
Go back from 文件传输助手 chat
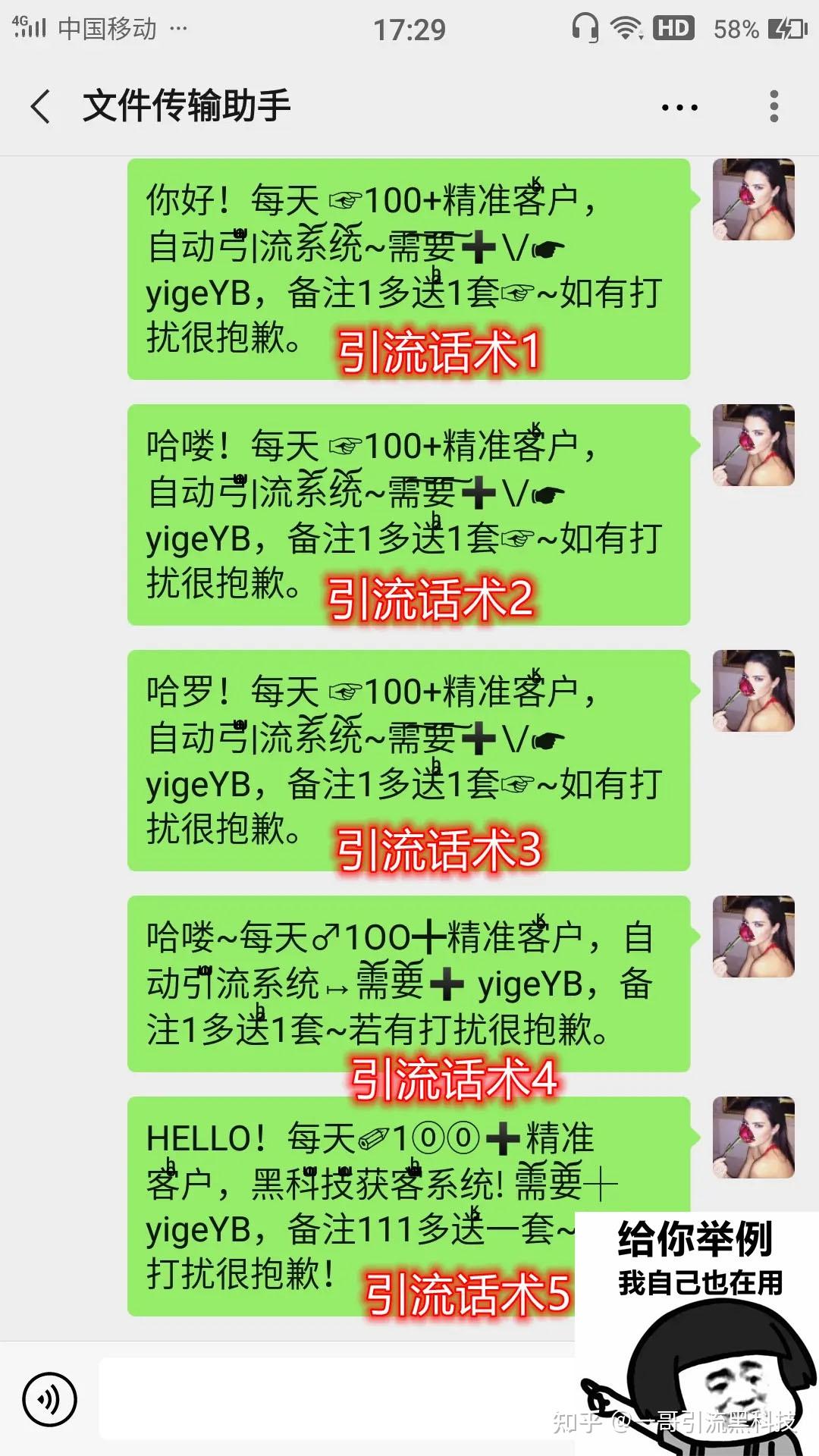point(41,106)
